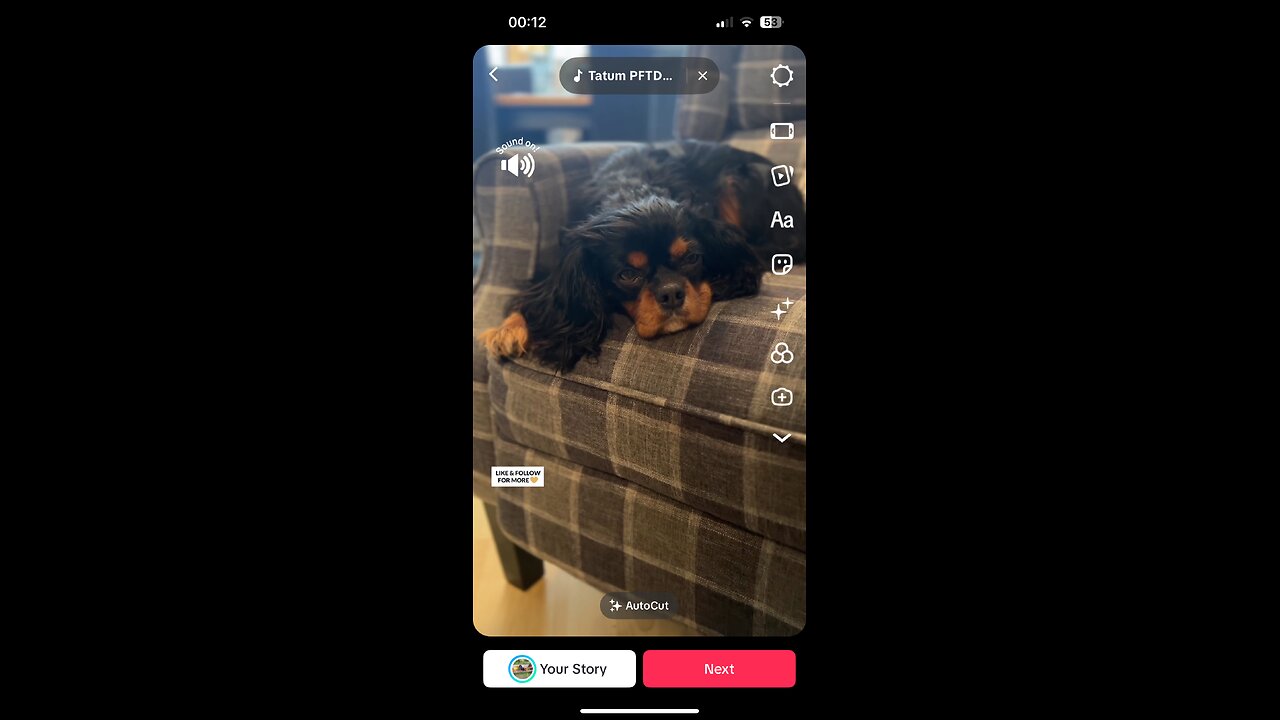Expand more tools with the chevron

782,438
